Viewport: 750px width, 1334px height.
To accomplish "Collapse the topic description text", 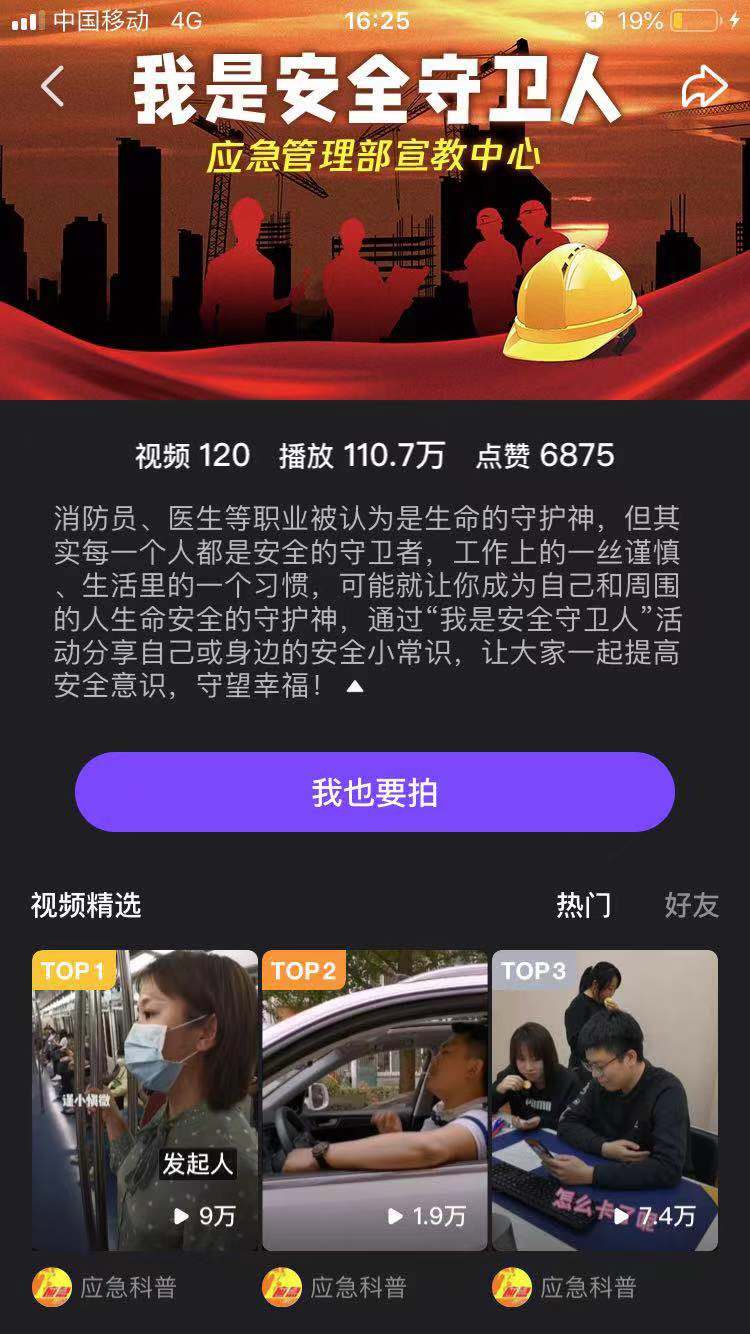I will click(x=355, y=687).
